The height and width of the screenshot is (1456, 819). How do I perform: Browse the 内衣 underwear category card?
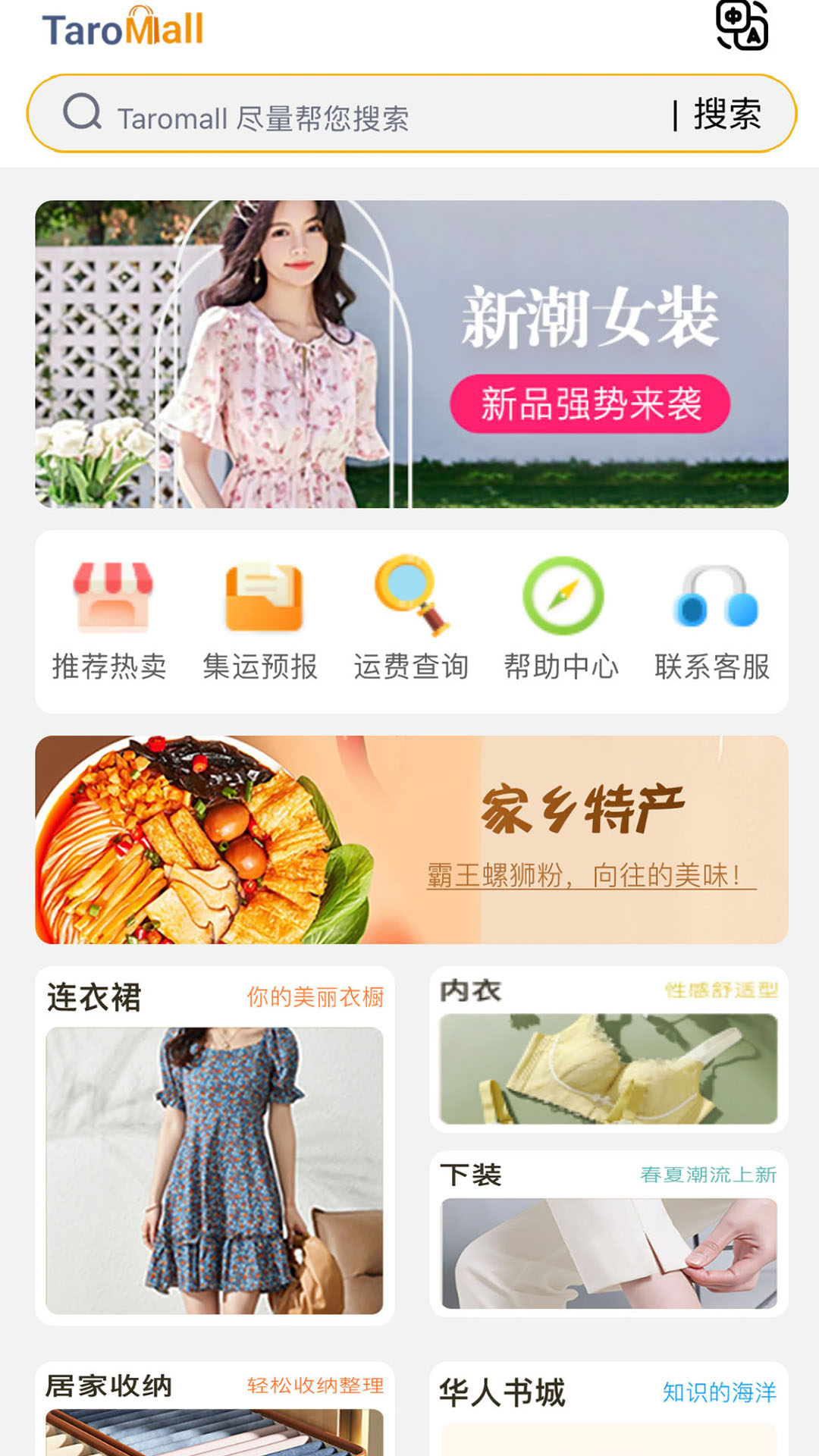pyautogui.click(x=609, y=1050)
